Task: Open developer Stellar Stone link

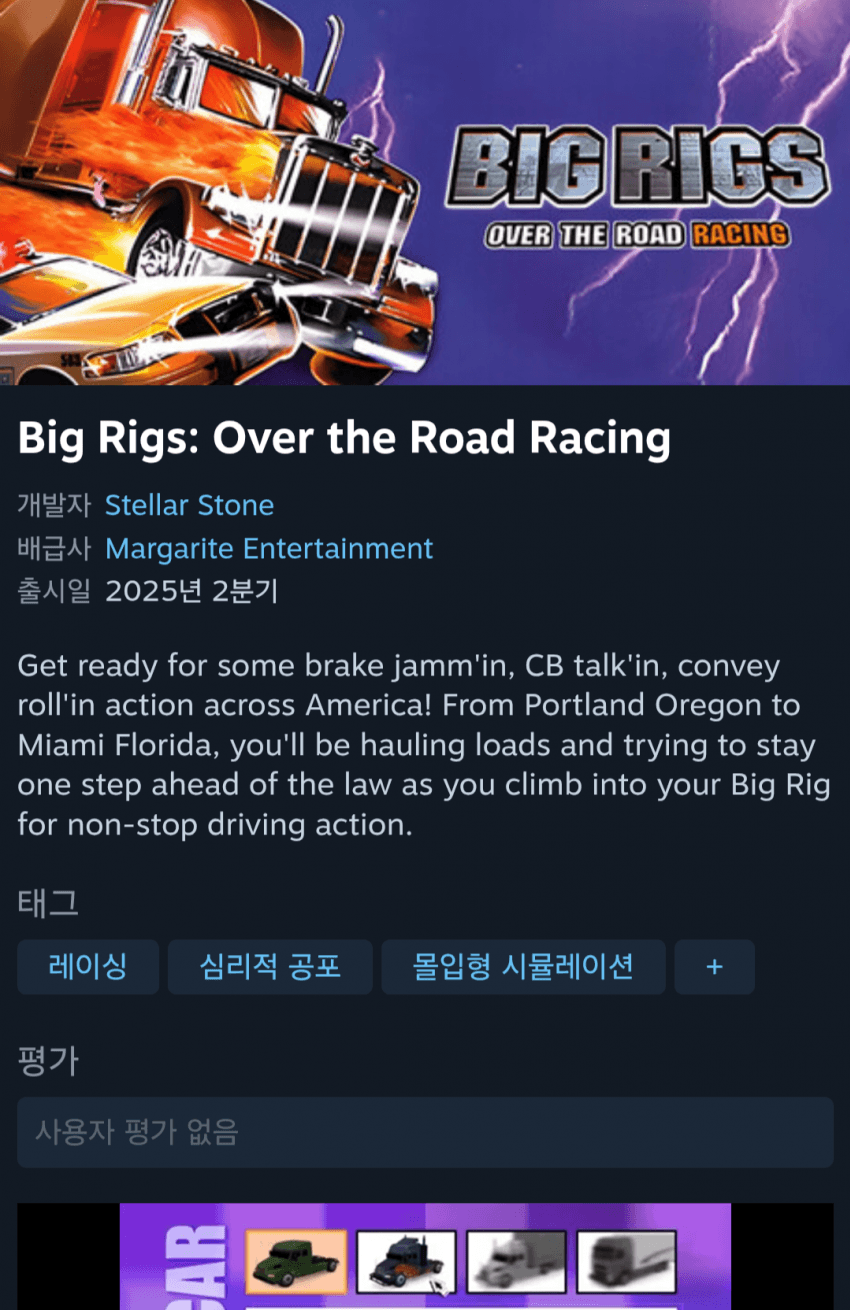Action: pos(189,506)
